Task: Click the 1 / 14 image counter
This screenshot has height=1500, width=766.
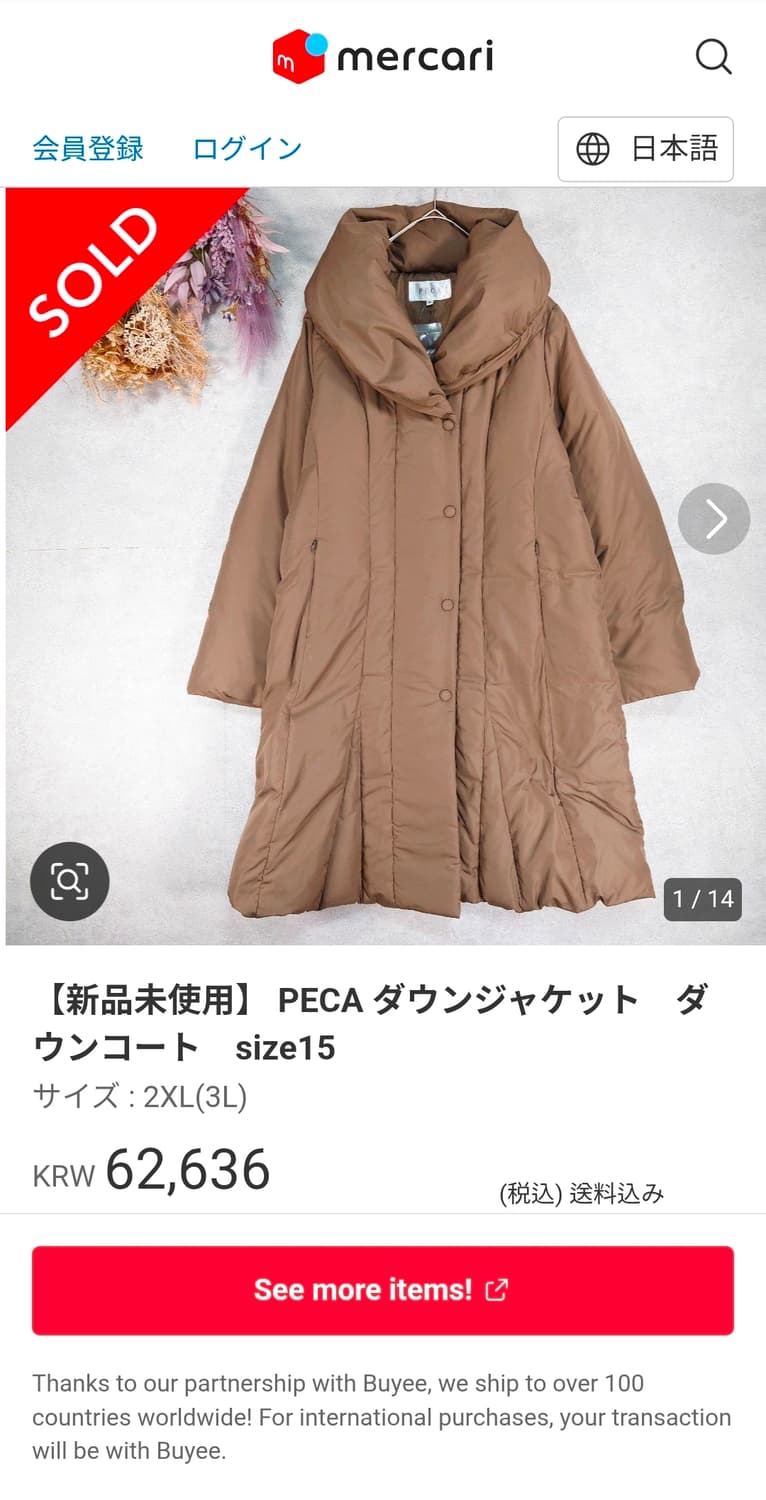Action: coord(702,899)
